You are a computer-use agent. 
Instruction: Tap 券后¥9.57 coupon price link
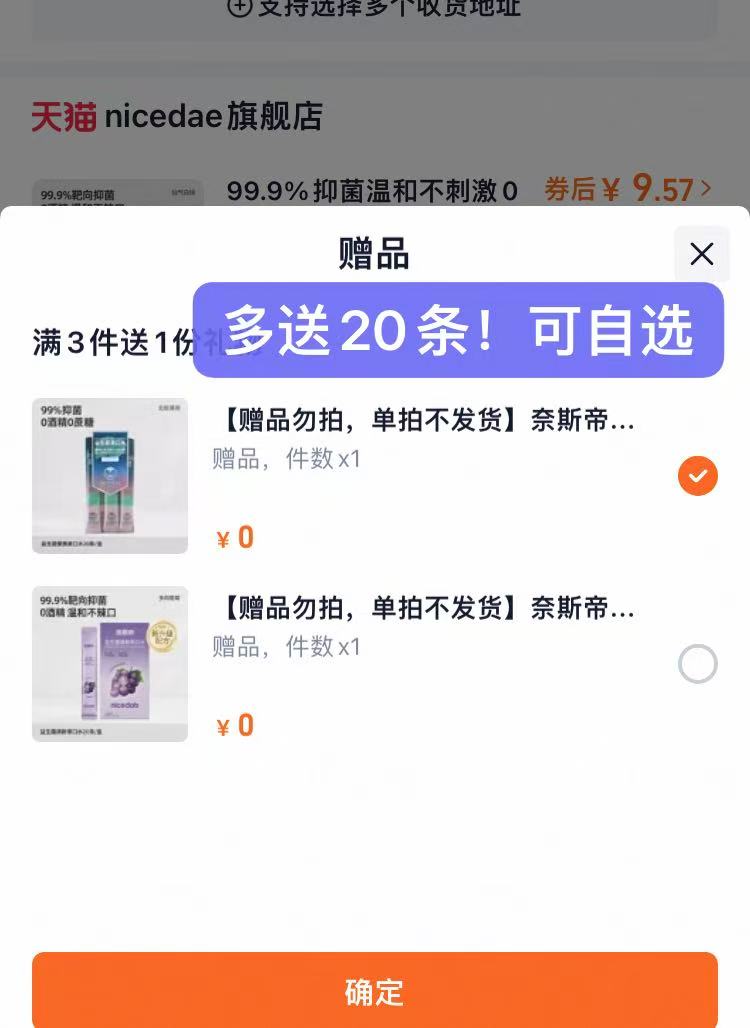[x=615, y=190]
